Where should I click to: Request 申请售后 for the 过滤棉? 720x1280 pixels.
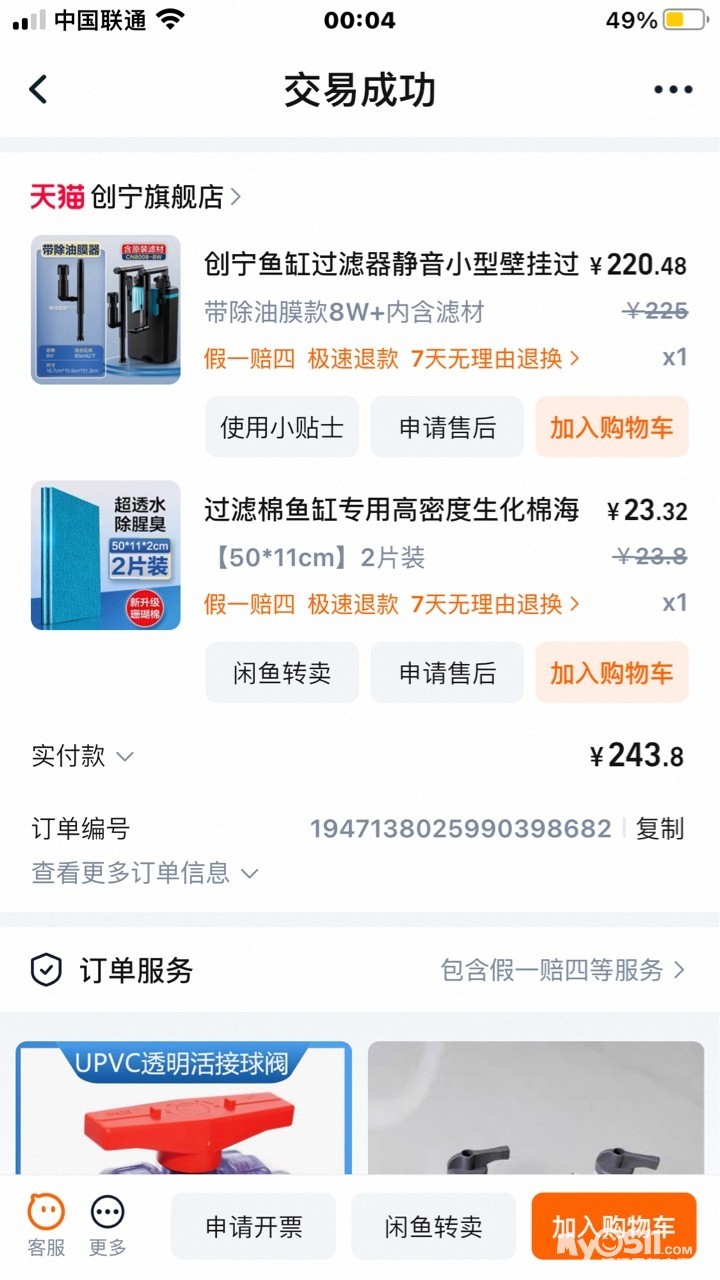pyautogui.click(x=447, y=673)
